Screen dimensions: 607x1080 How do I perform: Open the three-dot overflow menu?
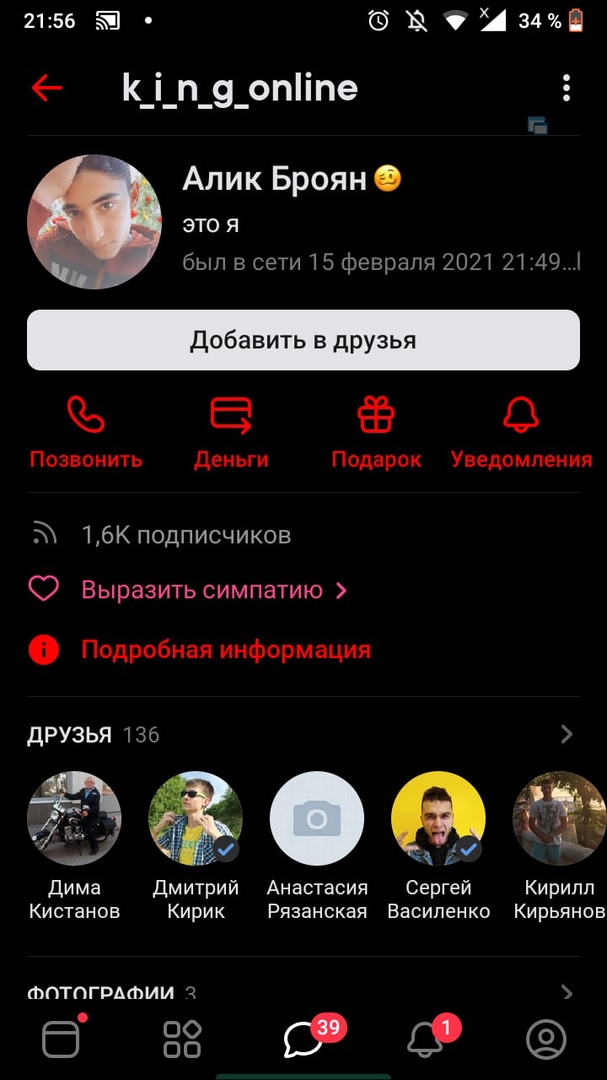click(566, 88)
